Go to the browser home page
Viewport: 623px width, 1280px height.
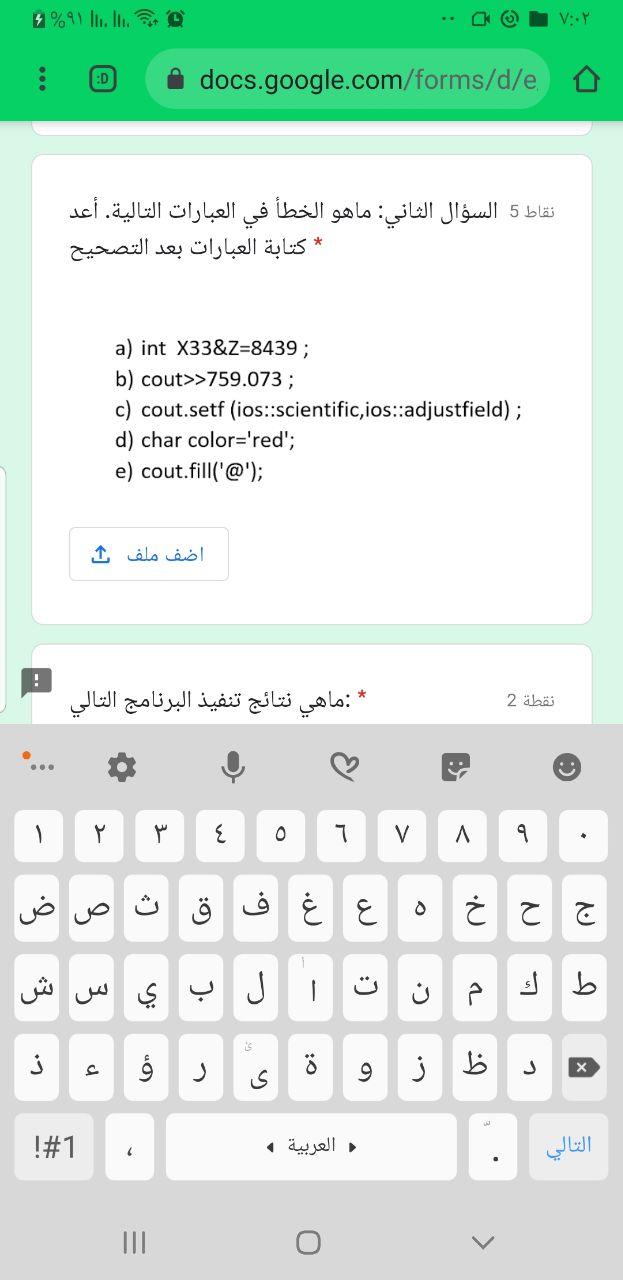pyautogui.click(x=587, y=79)
